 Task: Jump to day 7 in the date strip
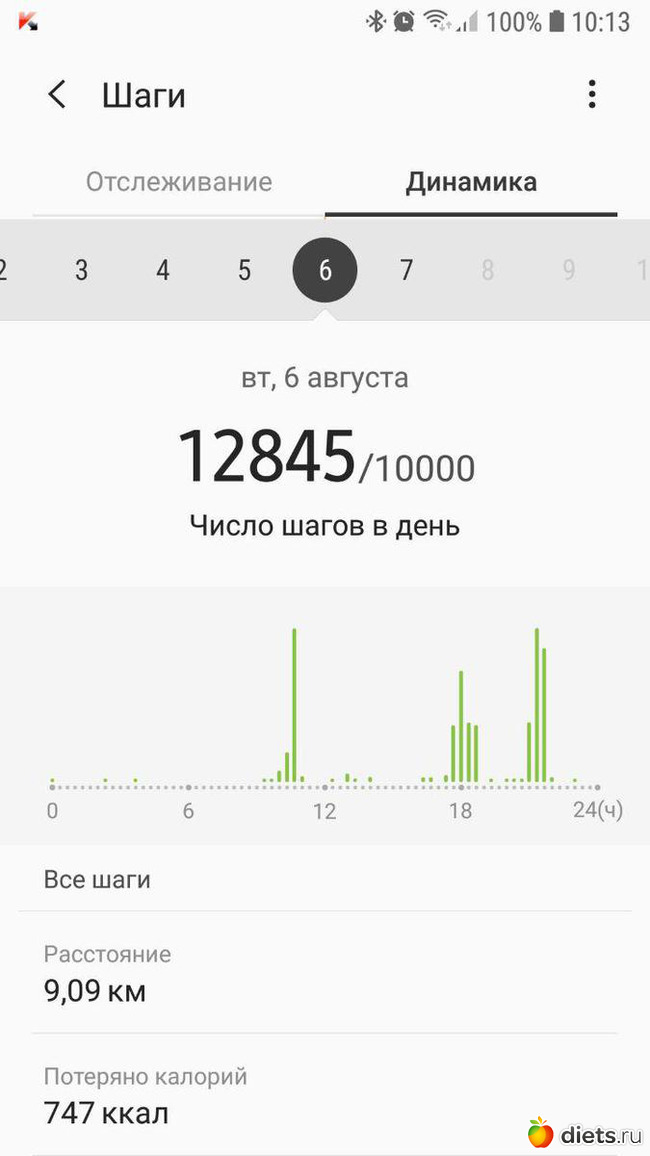click(x=406, y=270)
